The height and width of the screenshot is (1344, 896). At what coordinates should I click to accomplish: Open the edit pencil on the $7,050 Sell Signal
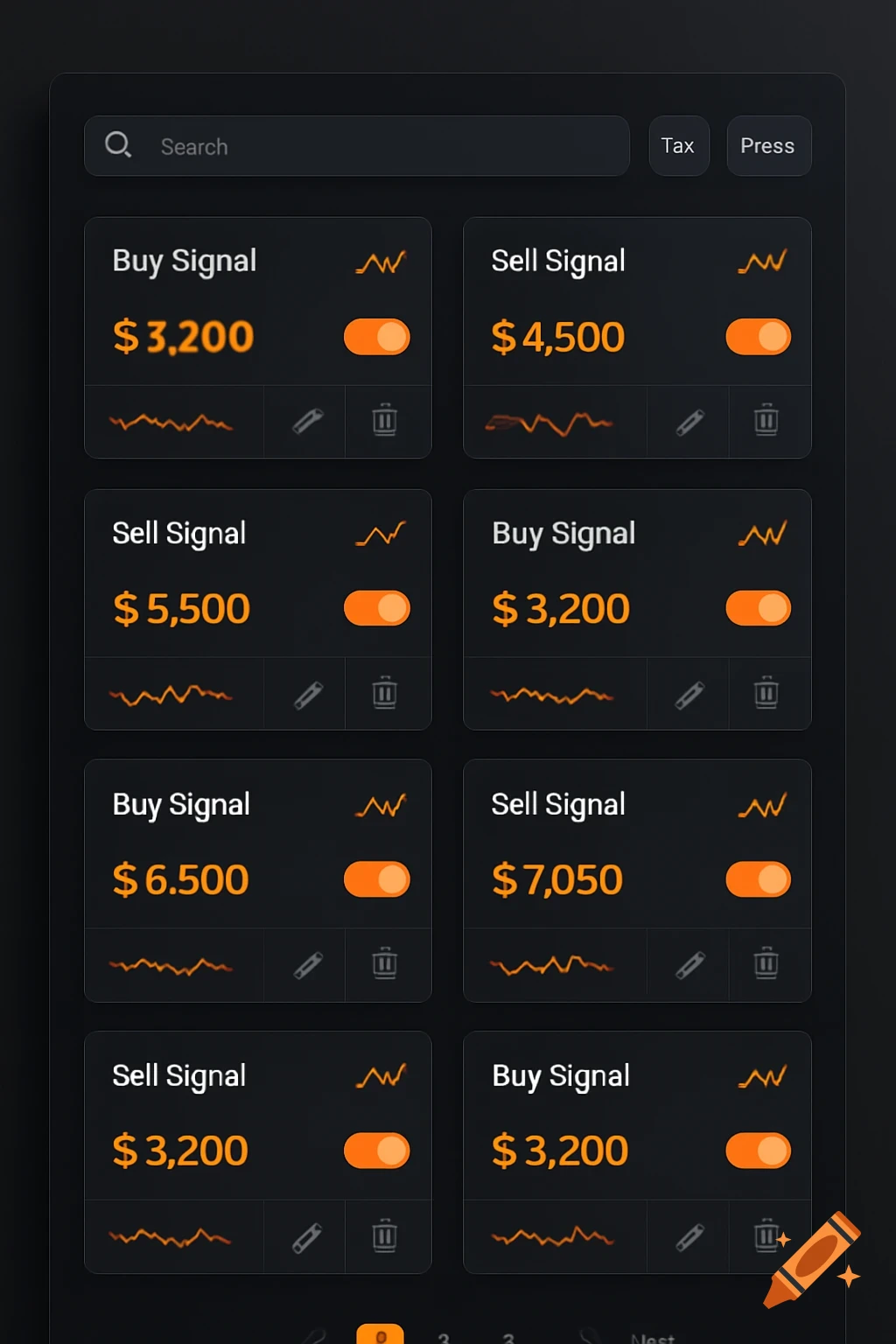(689, 964)
